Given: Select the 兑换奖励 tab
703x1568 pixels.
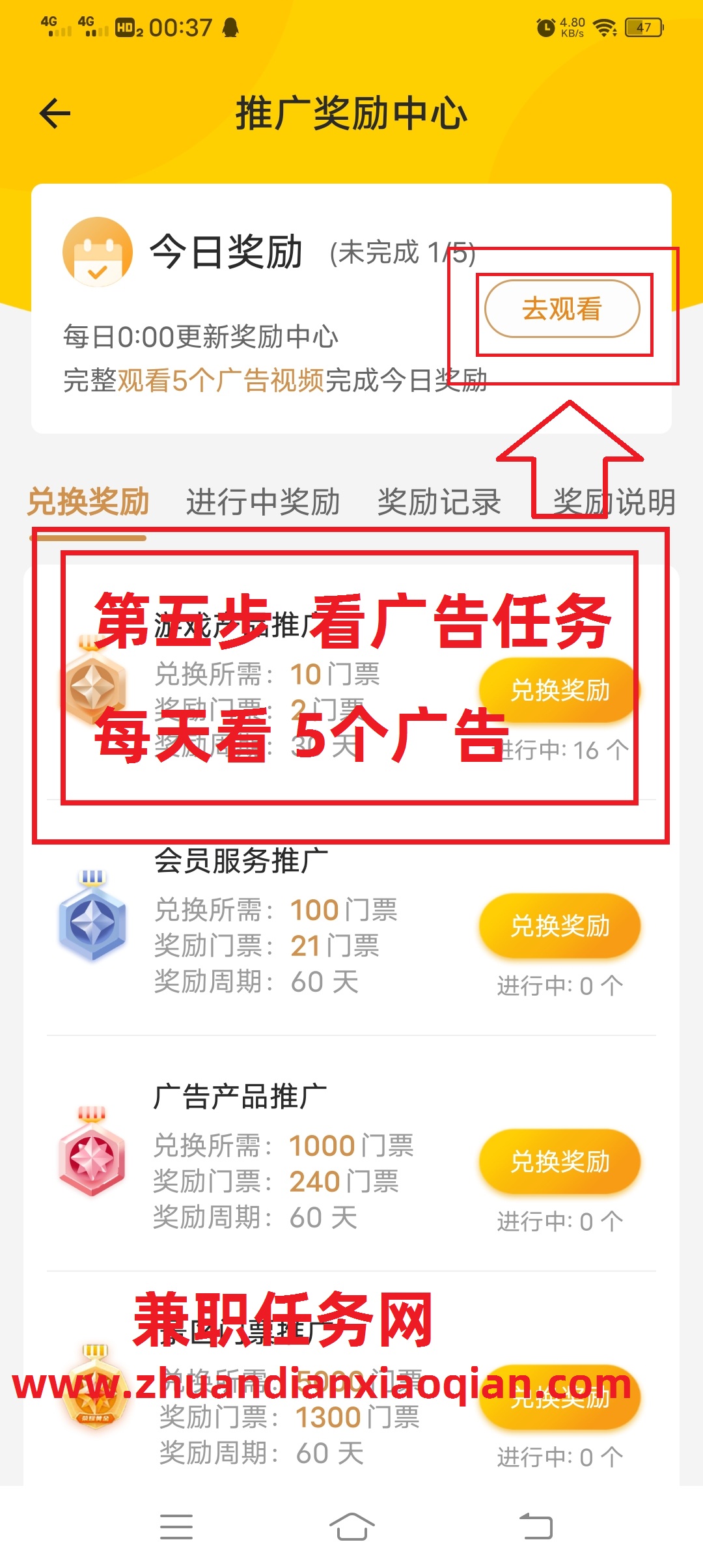Looking at the screenshot, I should (89, 501).
